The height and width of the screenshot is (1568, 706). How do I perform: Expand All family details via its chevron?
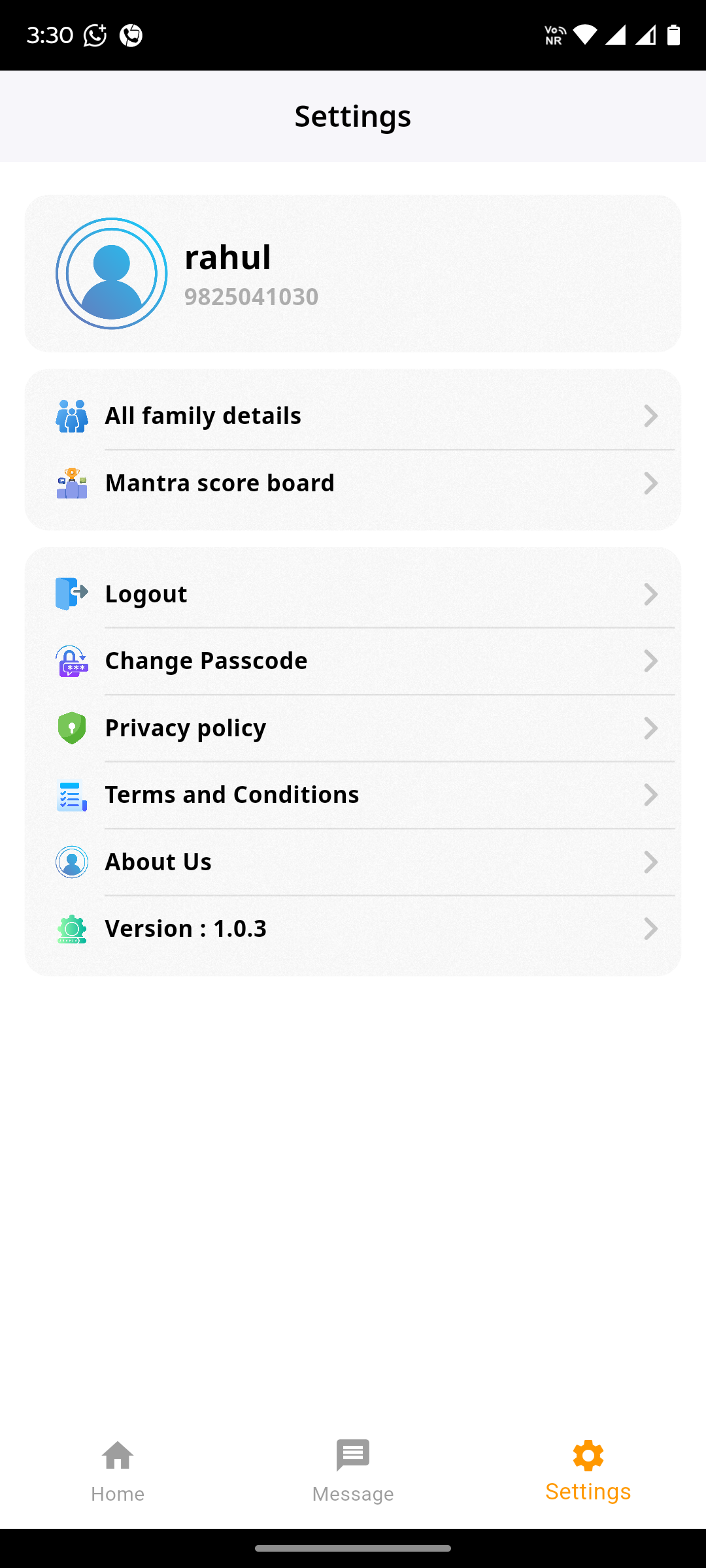pos(650,416)
